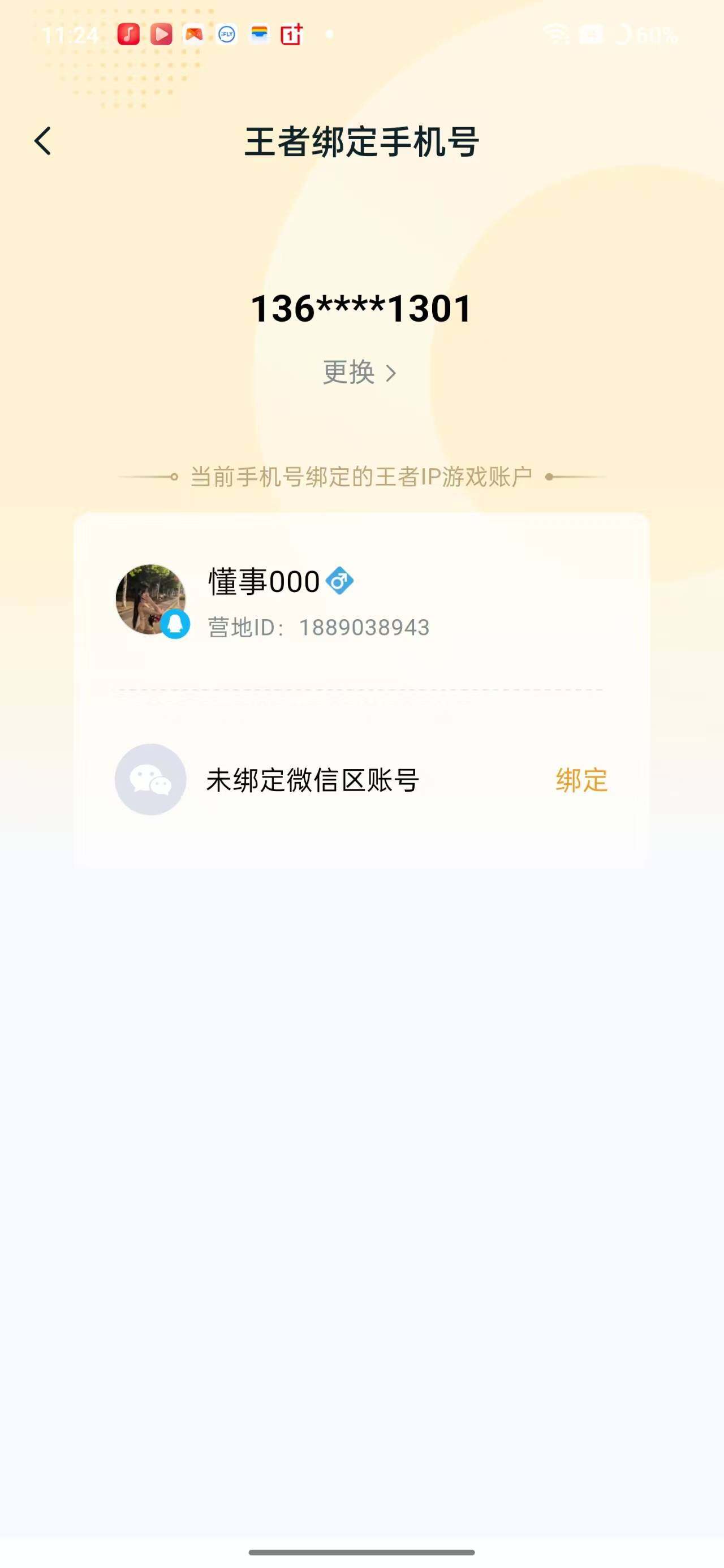Viewport: 724px width, 1568px height.
Task: Tap the 王者绑定手机号 page title
Action: (x=361, y=141)
